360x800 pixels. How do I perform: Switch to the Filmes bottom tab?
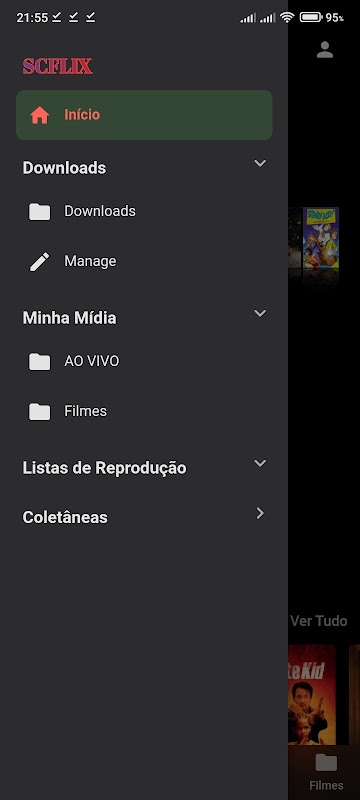point(326,772)
